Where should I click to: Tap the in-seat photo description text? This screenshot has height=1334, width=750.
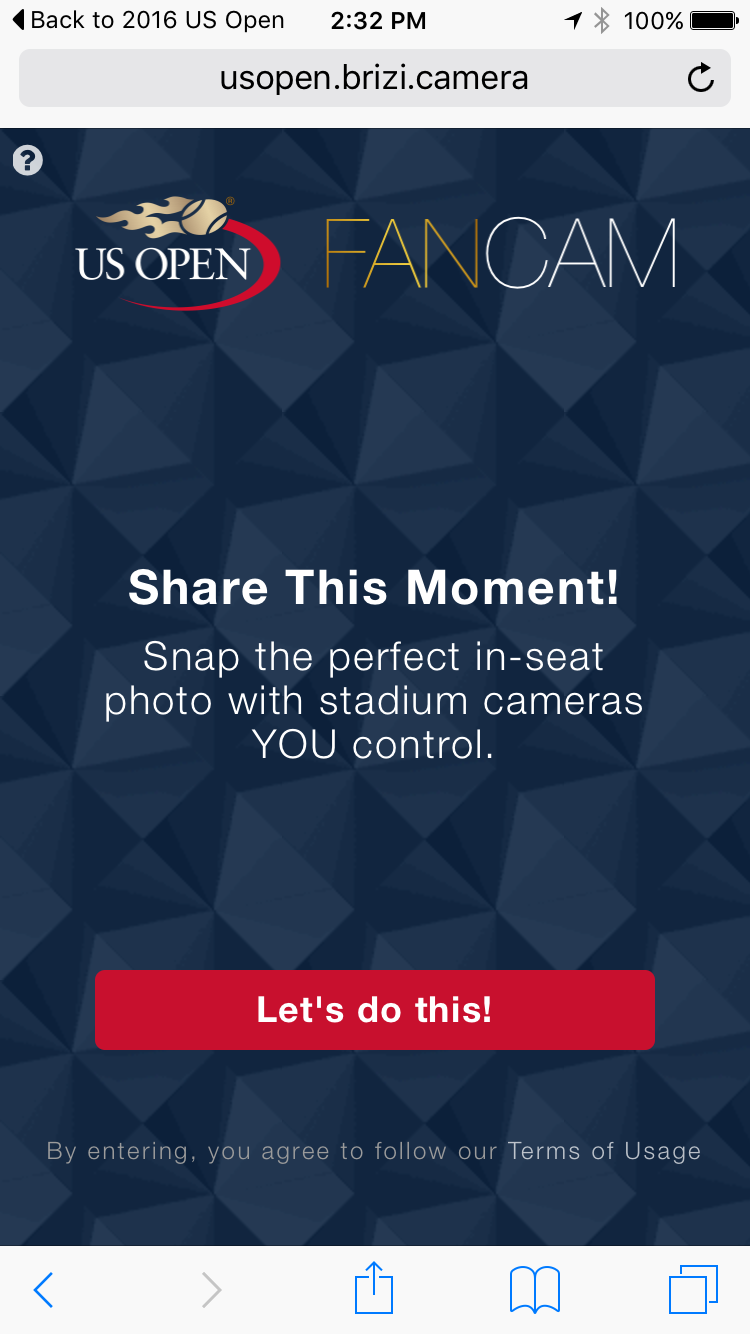tap(374, 700)
